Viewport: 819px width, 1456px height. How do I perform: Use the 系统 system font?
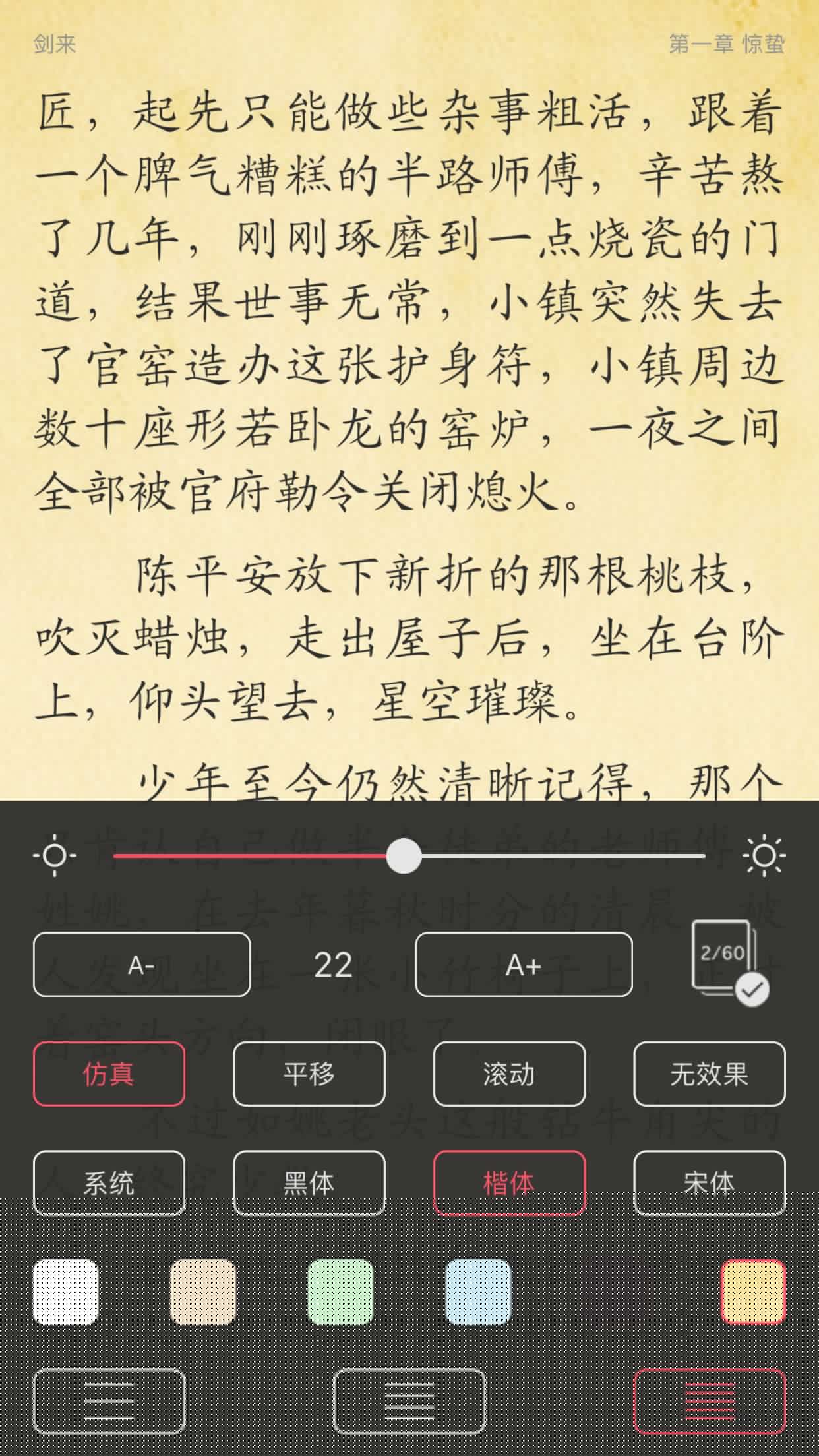pos(109,1182)
